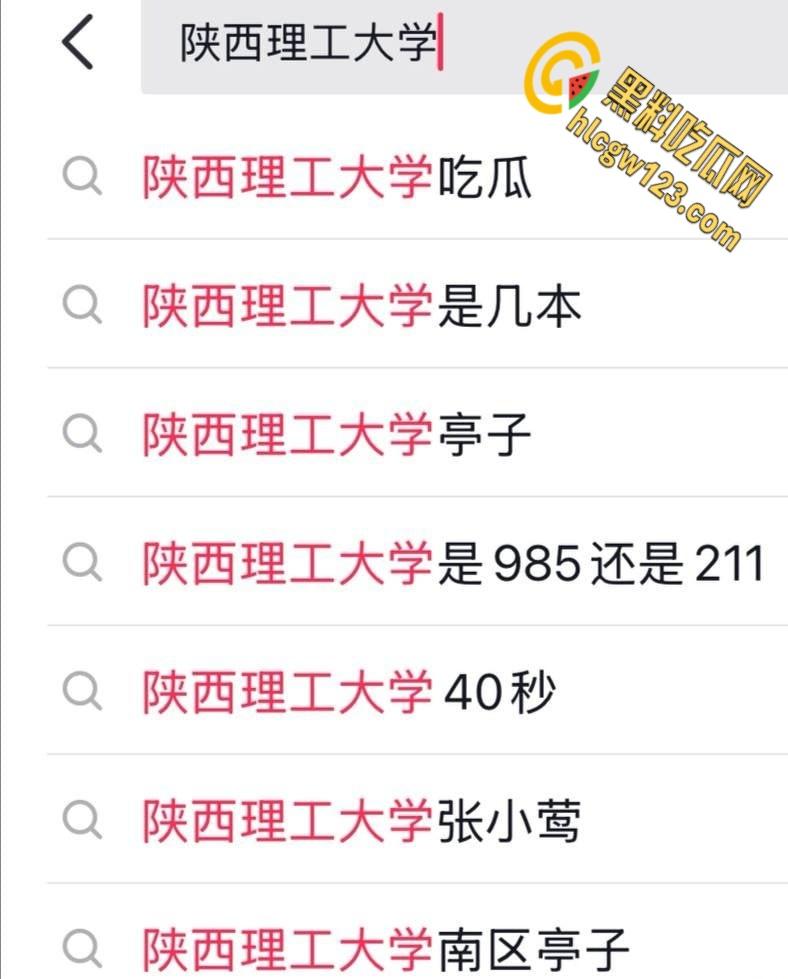Tap the search input field containing 陕西理工大学
This screenshot has width=788, height=979.
(300, 40)
